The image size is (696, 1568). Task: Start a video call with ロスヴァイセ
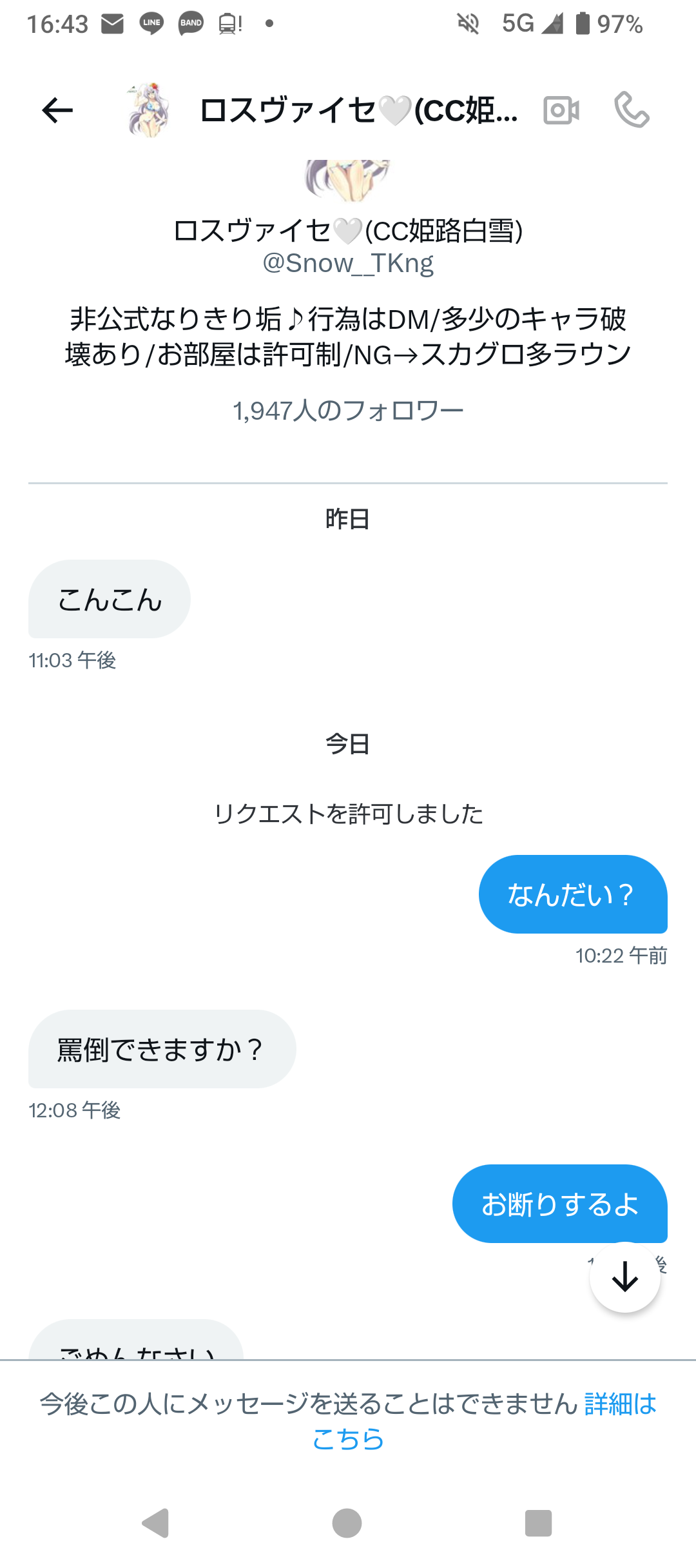(561, 110)
